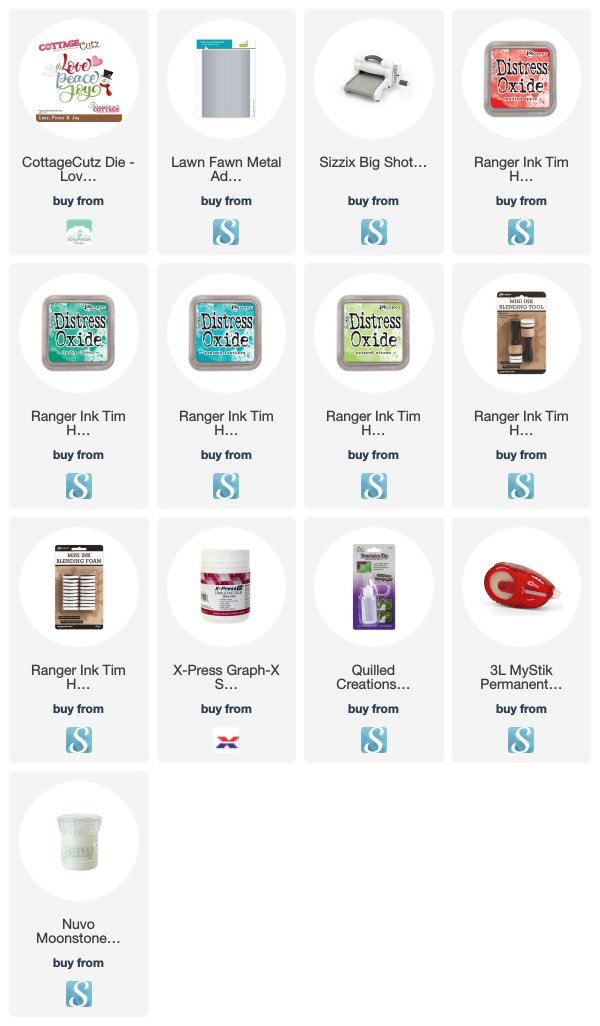600x1026 pixels.
Task: Open the Quilled Creations Precision Tip product
Action: [x=374, y=587]
